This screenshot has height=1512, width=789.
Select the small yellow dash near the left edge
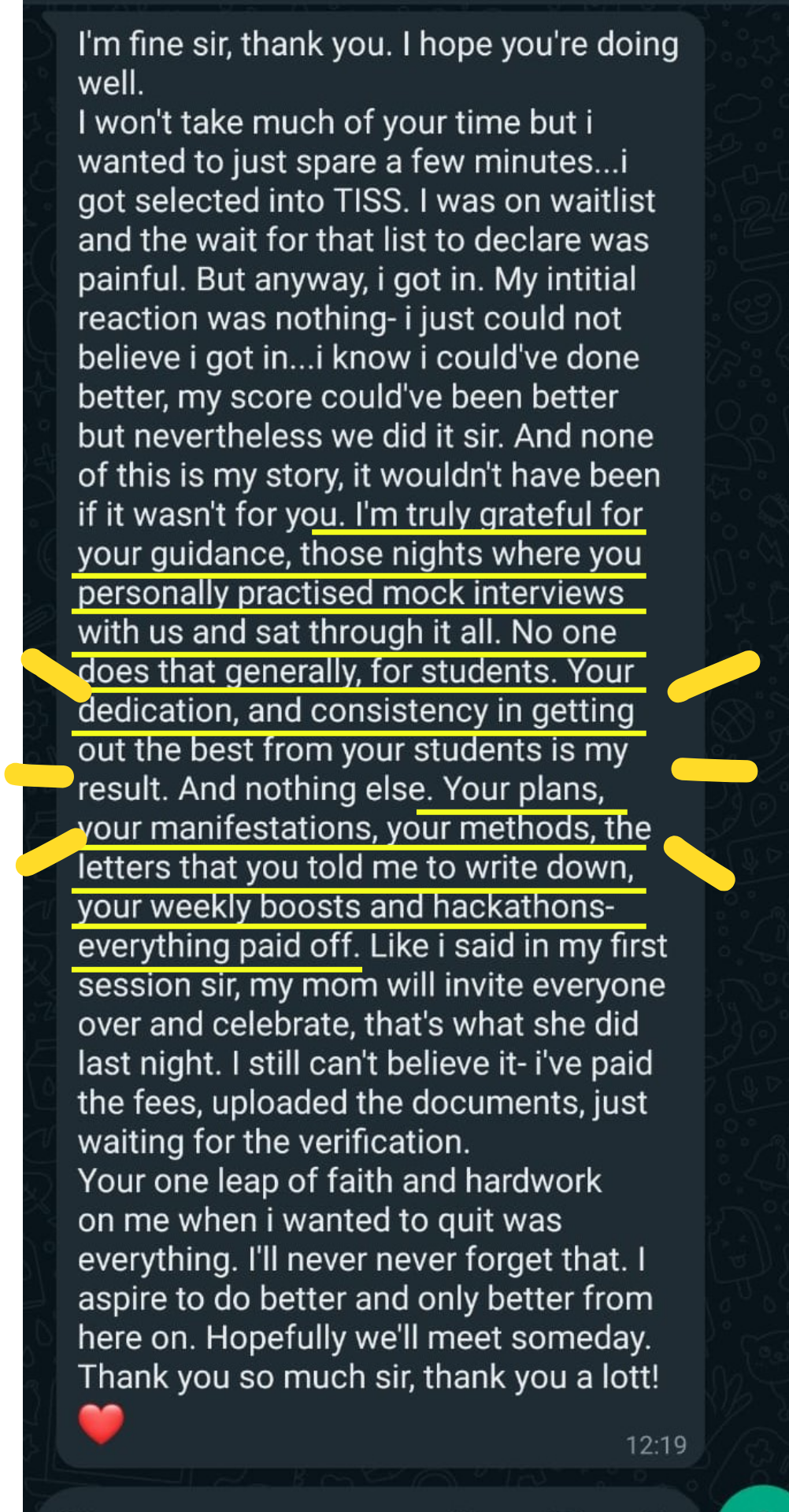pyautogui.click(x=38, y=774)
